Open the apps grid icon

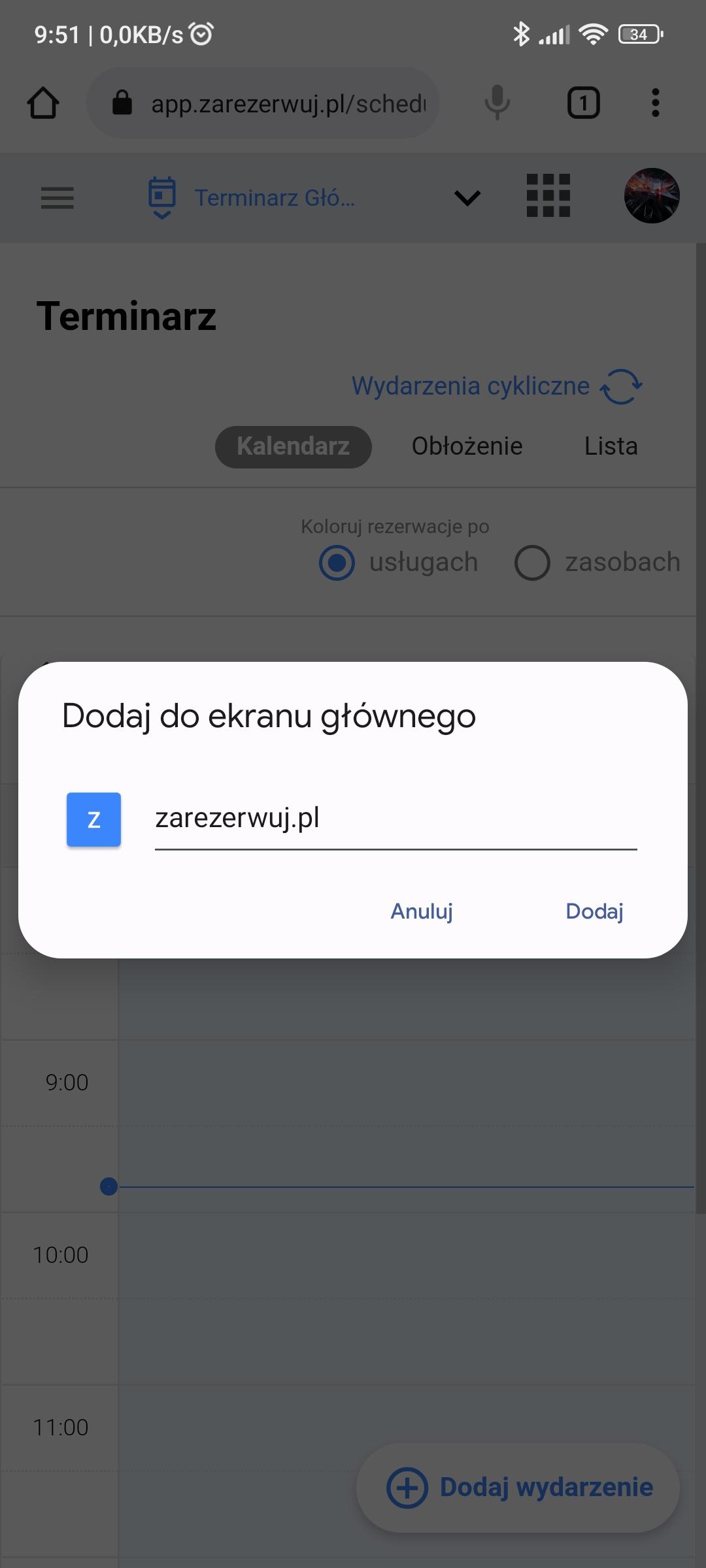click(548, 196)
